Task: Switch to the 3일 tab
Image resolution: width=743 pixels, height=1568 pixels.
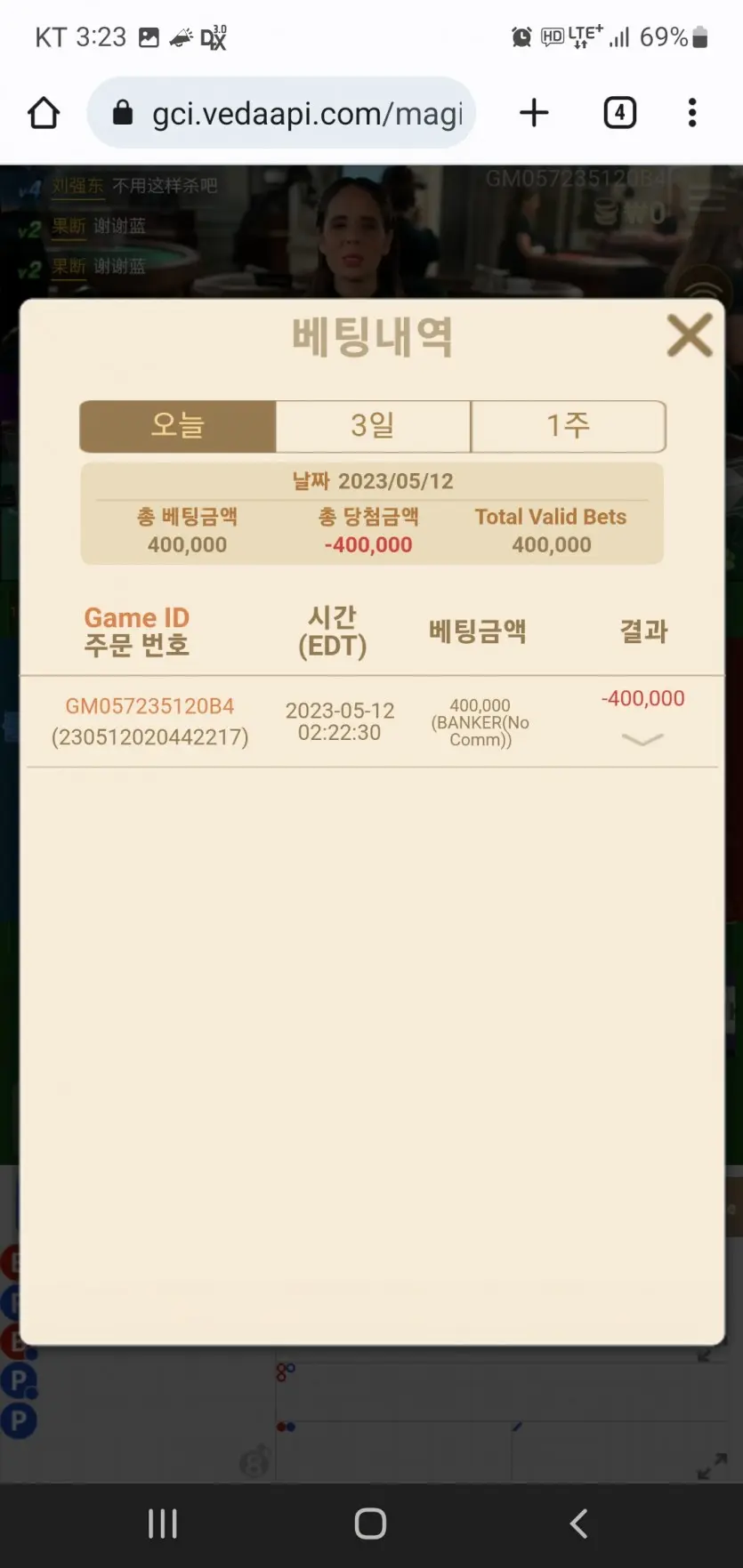Action: [x=373, y=426]
